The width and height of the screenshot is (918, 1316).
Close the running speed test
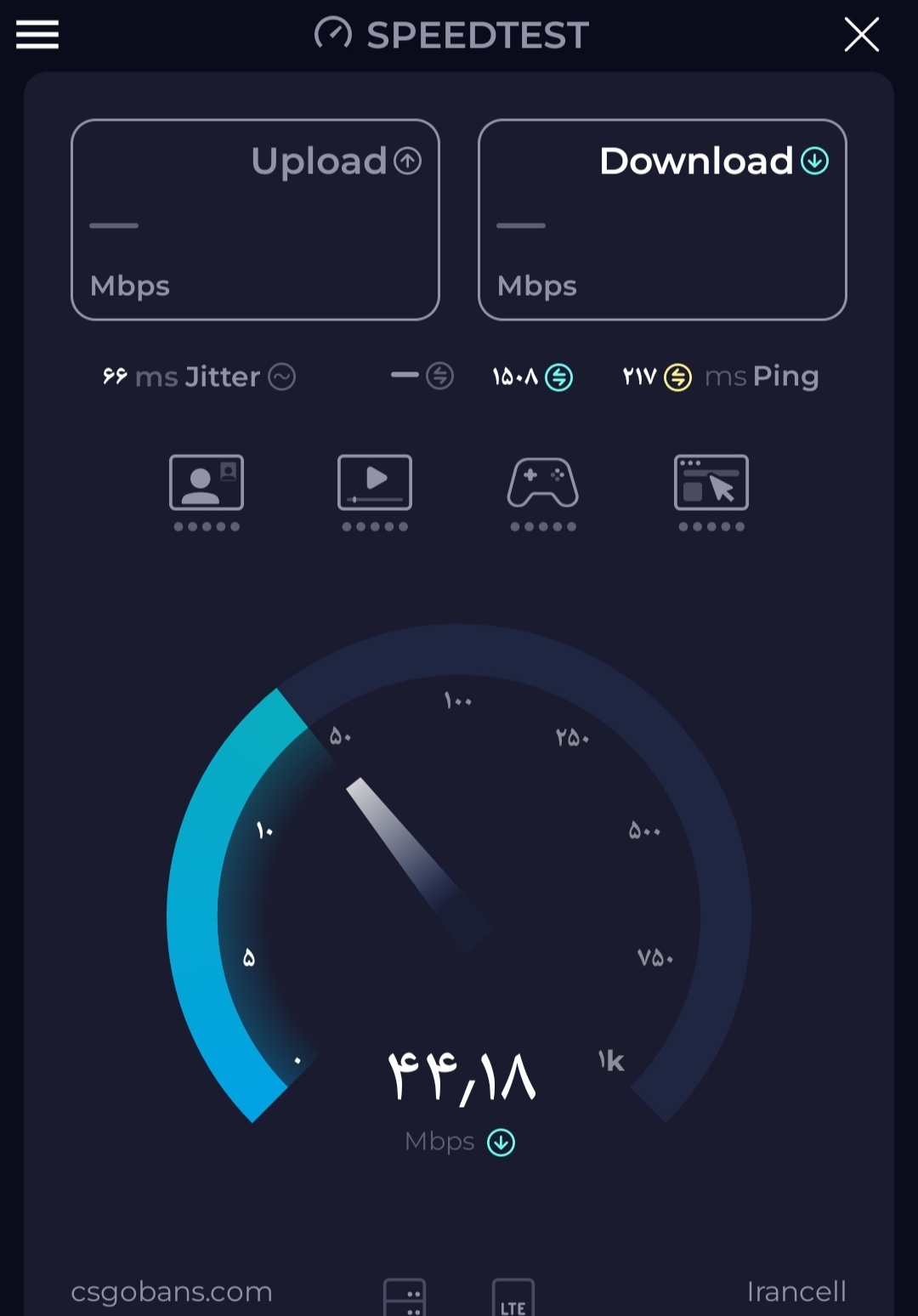point(861,35)
